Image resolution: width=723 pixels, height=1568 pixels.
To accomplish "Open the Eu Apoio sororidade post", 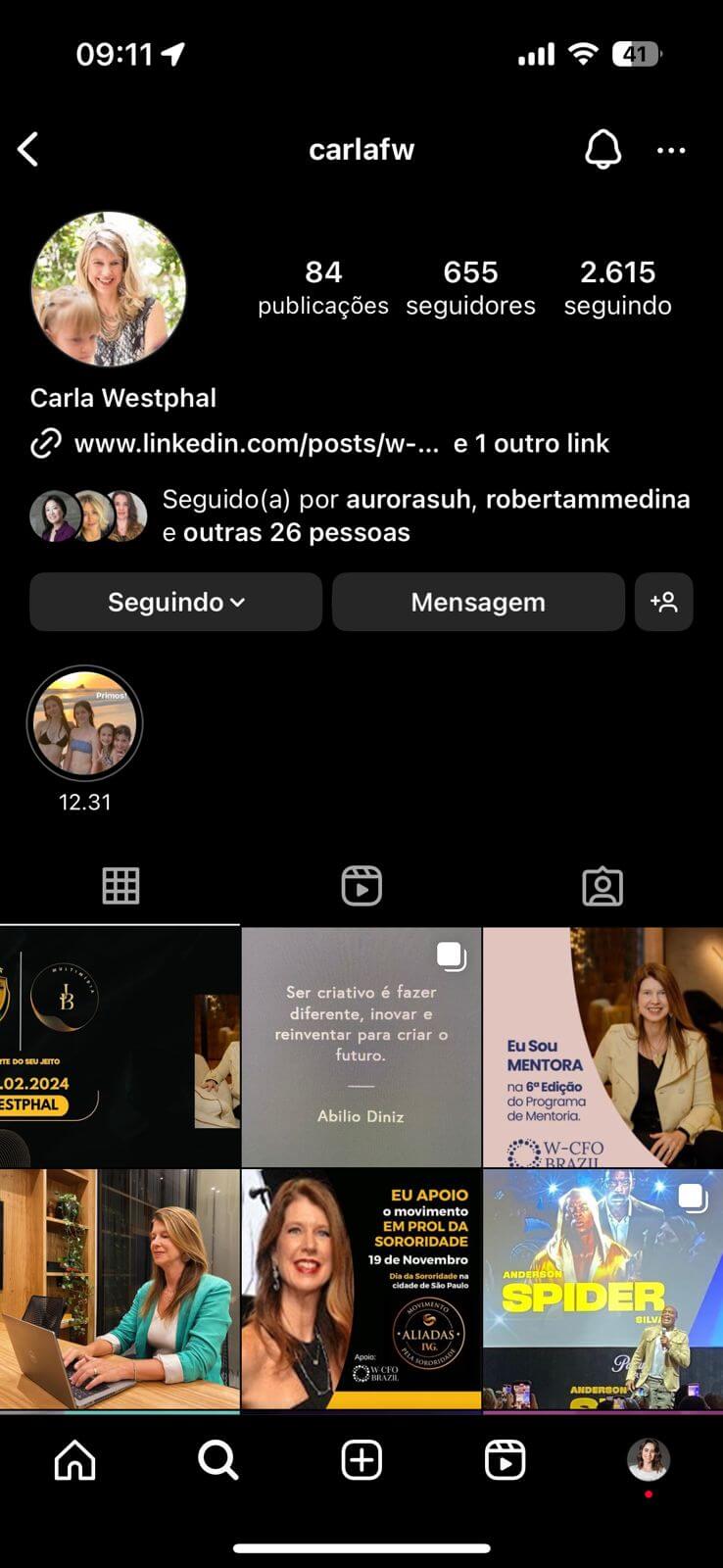I will pos(361,1289).
